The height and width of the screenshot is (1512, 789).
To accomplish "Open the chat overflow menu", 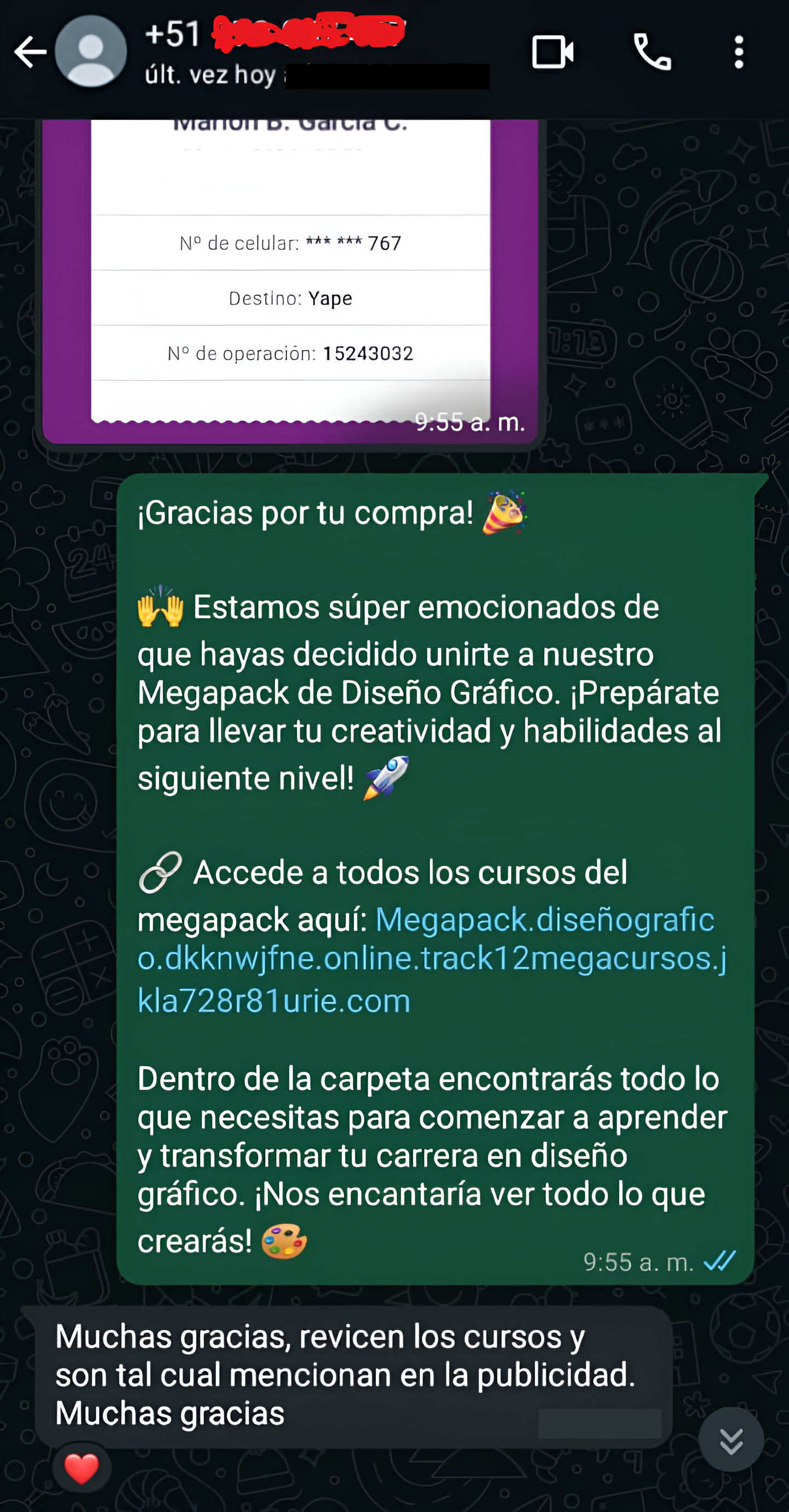I will tap(739, 52).
